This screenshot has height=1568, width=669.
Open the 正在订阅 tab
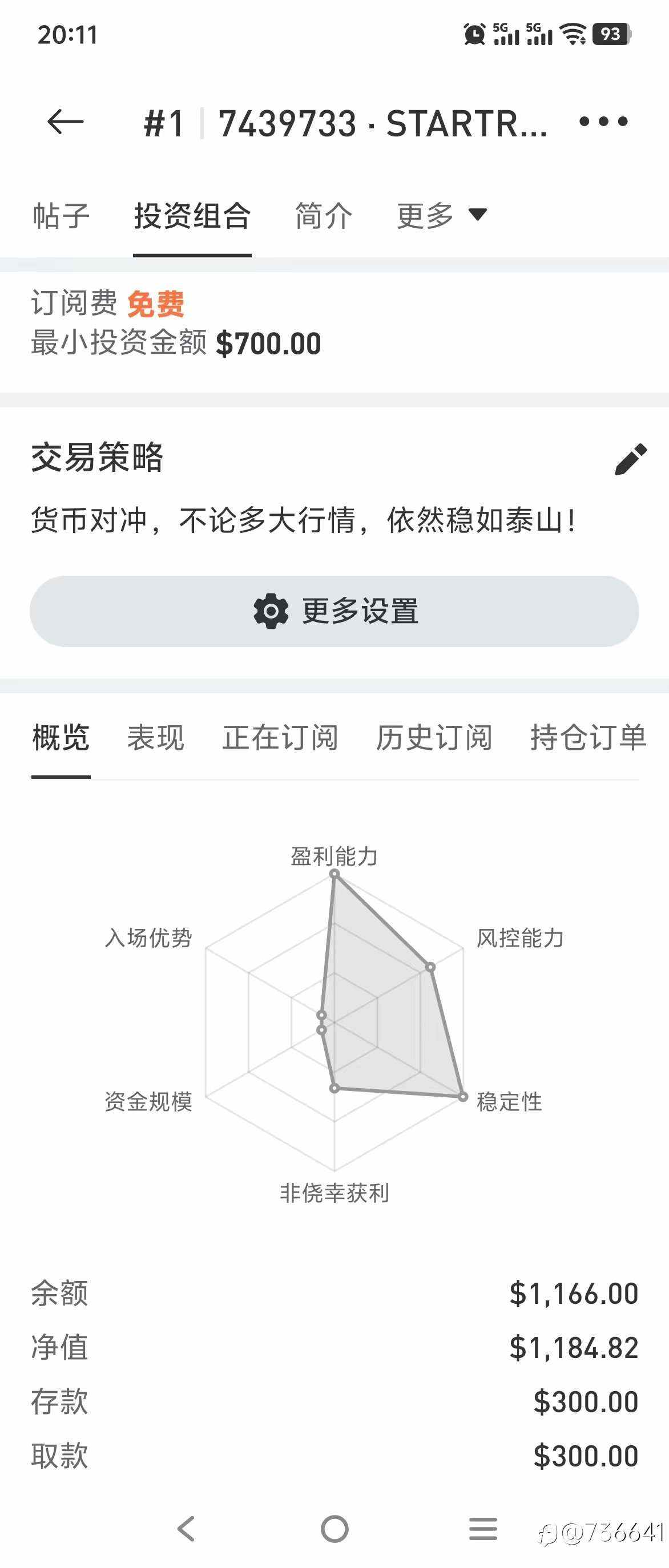coord(281,737)
